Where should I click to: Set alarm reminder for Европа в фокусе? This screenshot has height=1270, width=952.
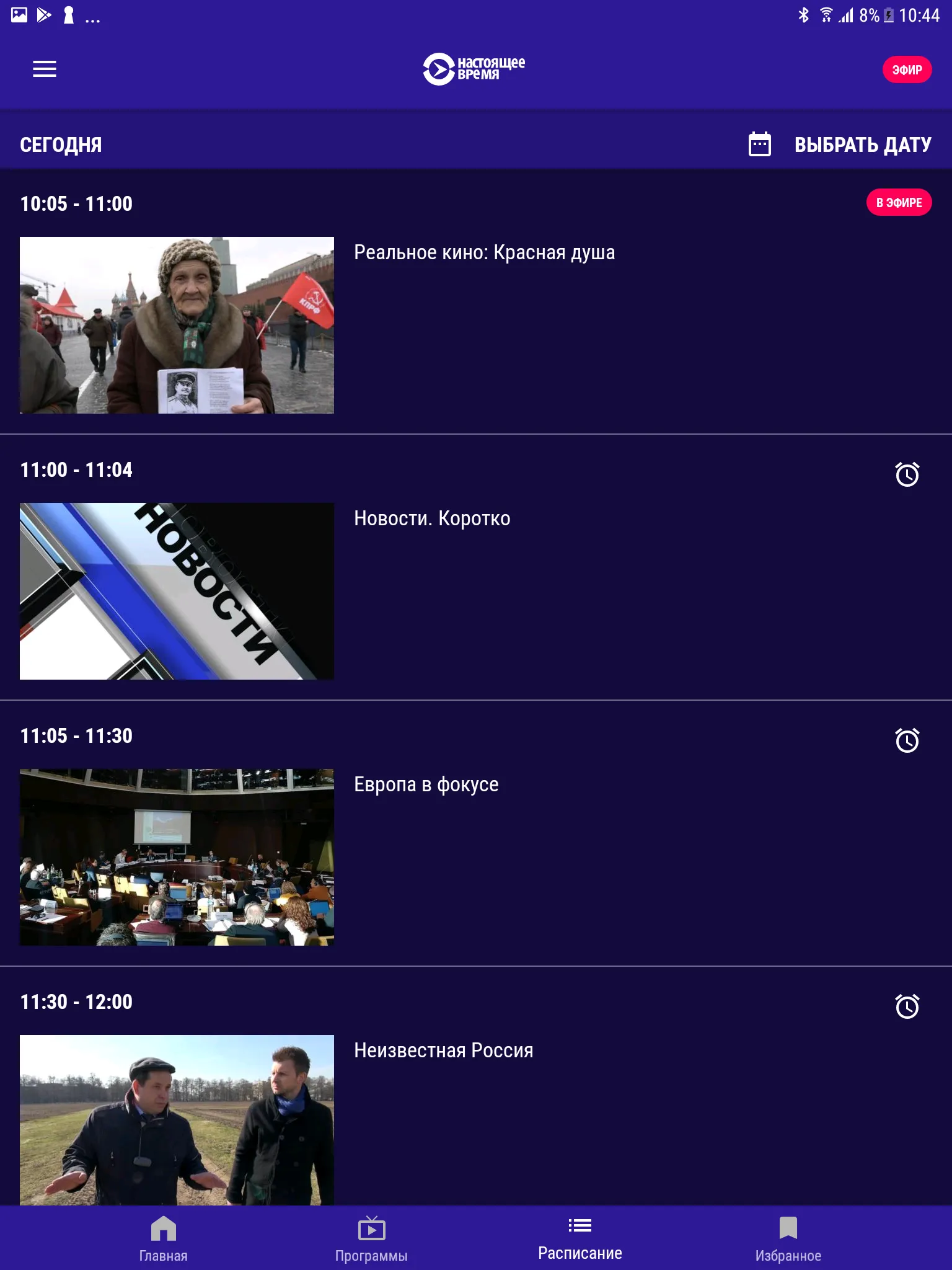tap(907, 740)
